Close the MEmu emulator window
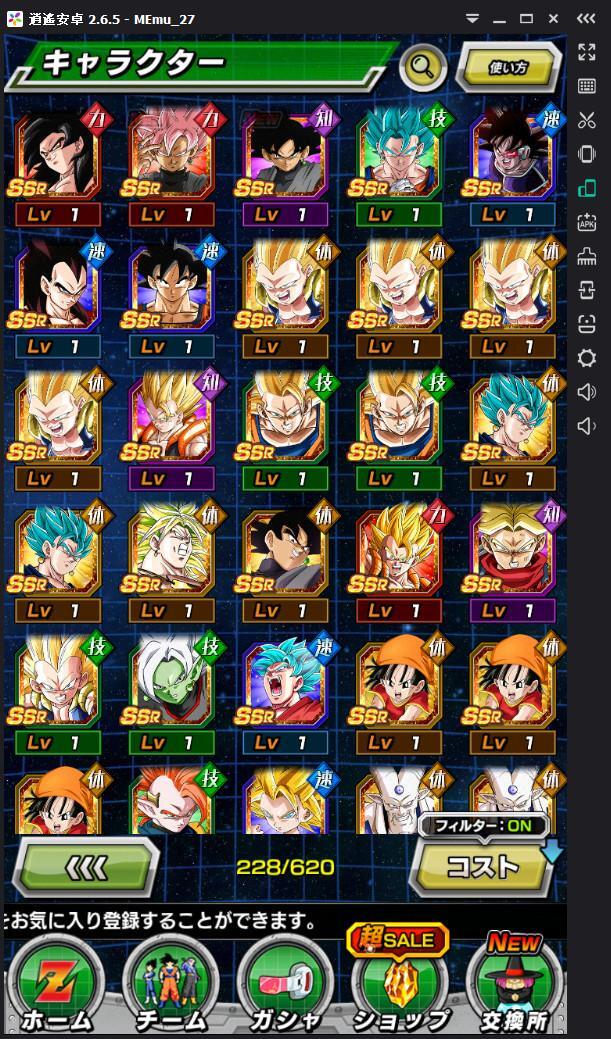Viewport: 611px width, 1039px height. click(553, 18)
